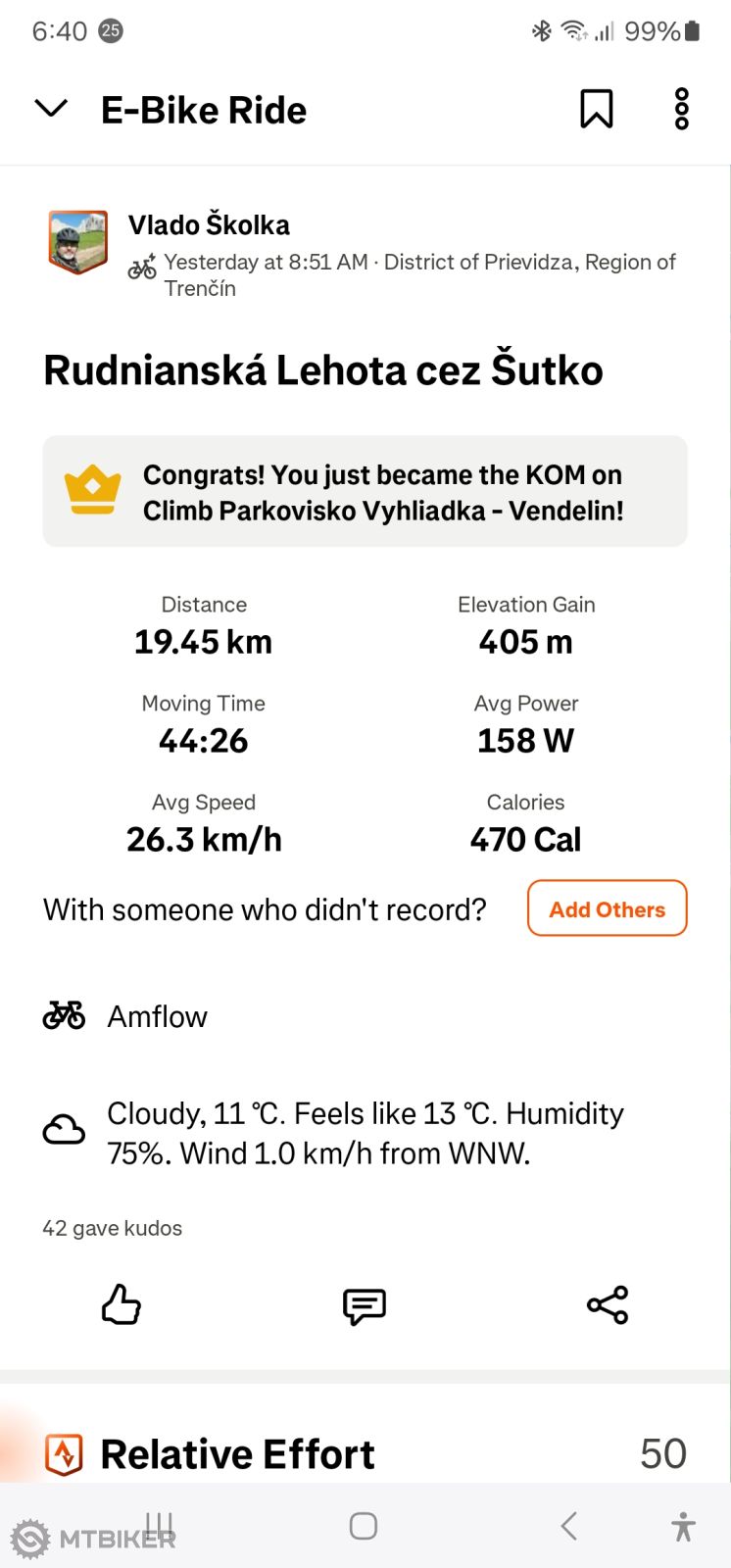Collapse the E-Bike Ride screen
Image resolution: width=731 pixels, height=1568 pixels.
point(51,109)
